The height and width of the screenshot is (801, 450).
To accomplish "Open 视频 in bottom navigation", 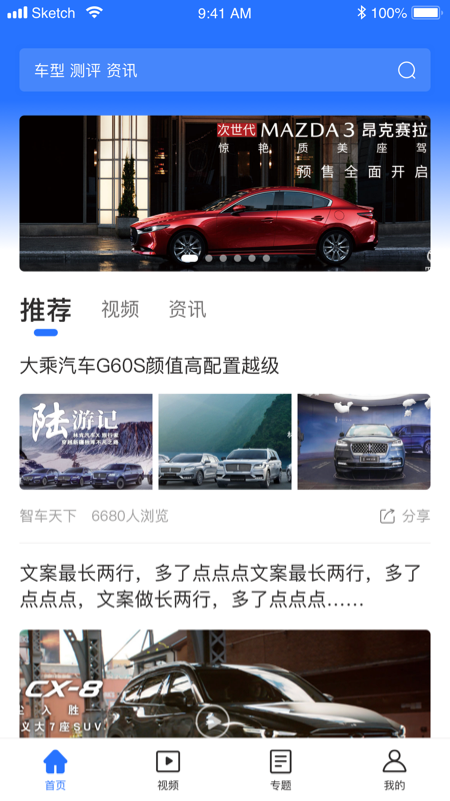I will [168, 770].
